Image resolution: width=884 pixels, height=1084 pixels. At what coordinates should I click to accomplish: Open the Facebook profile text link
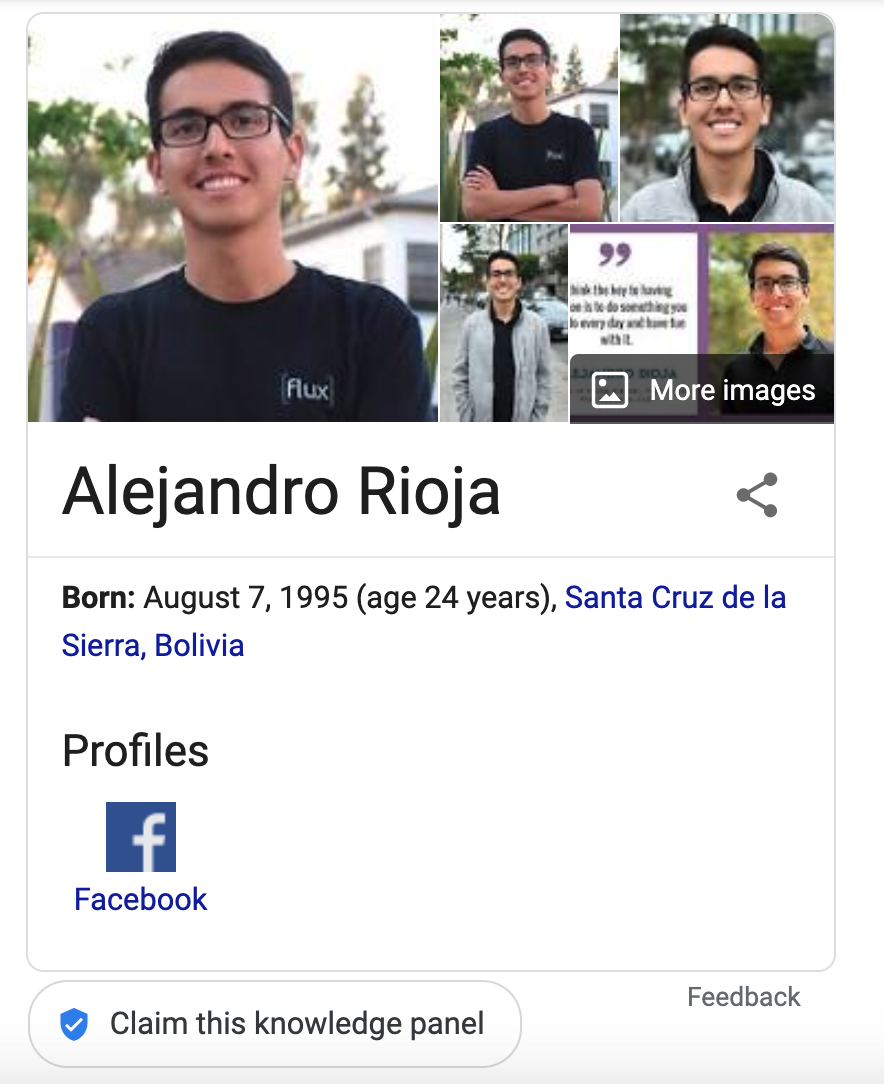(140, 899)
